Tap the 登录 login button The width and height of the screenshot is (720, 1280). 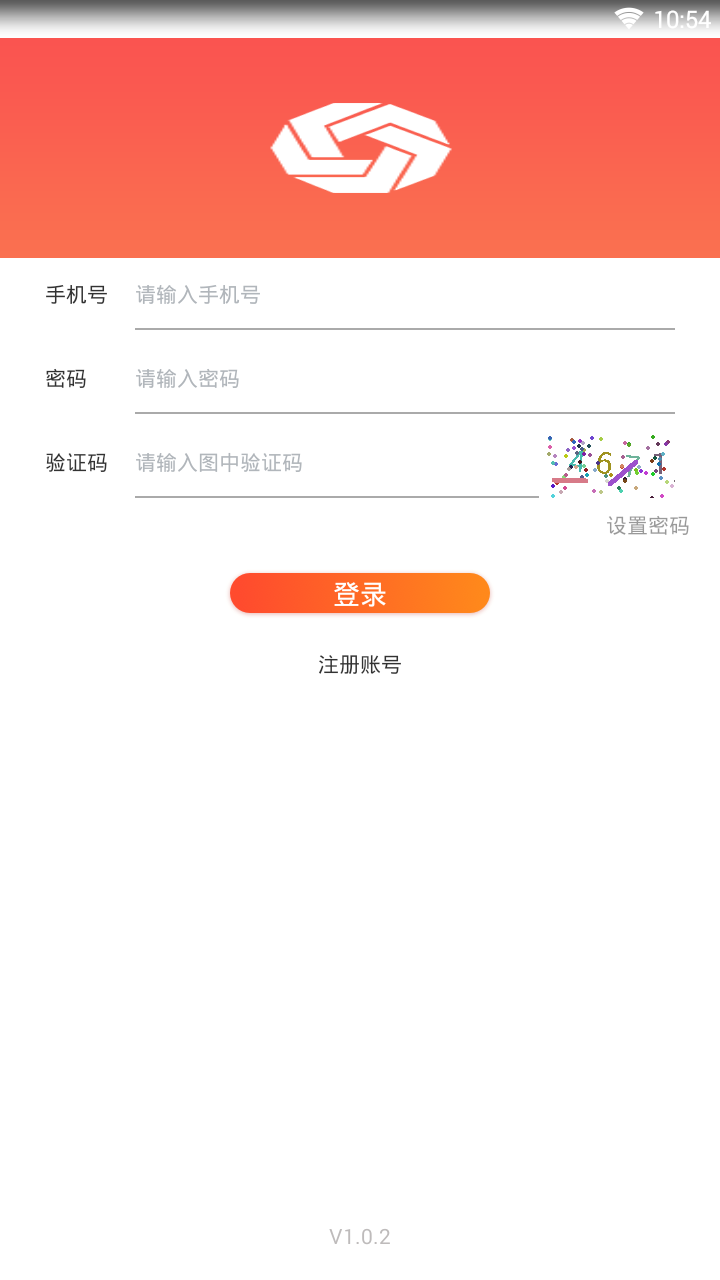[360, 594]
